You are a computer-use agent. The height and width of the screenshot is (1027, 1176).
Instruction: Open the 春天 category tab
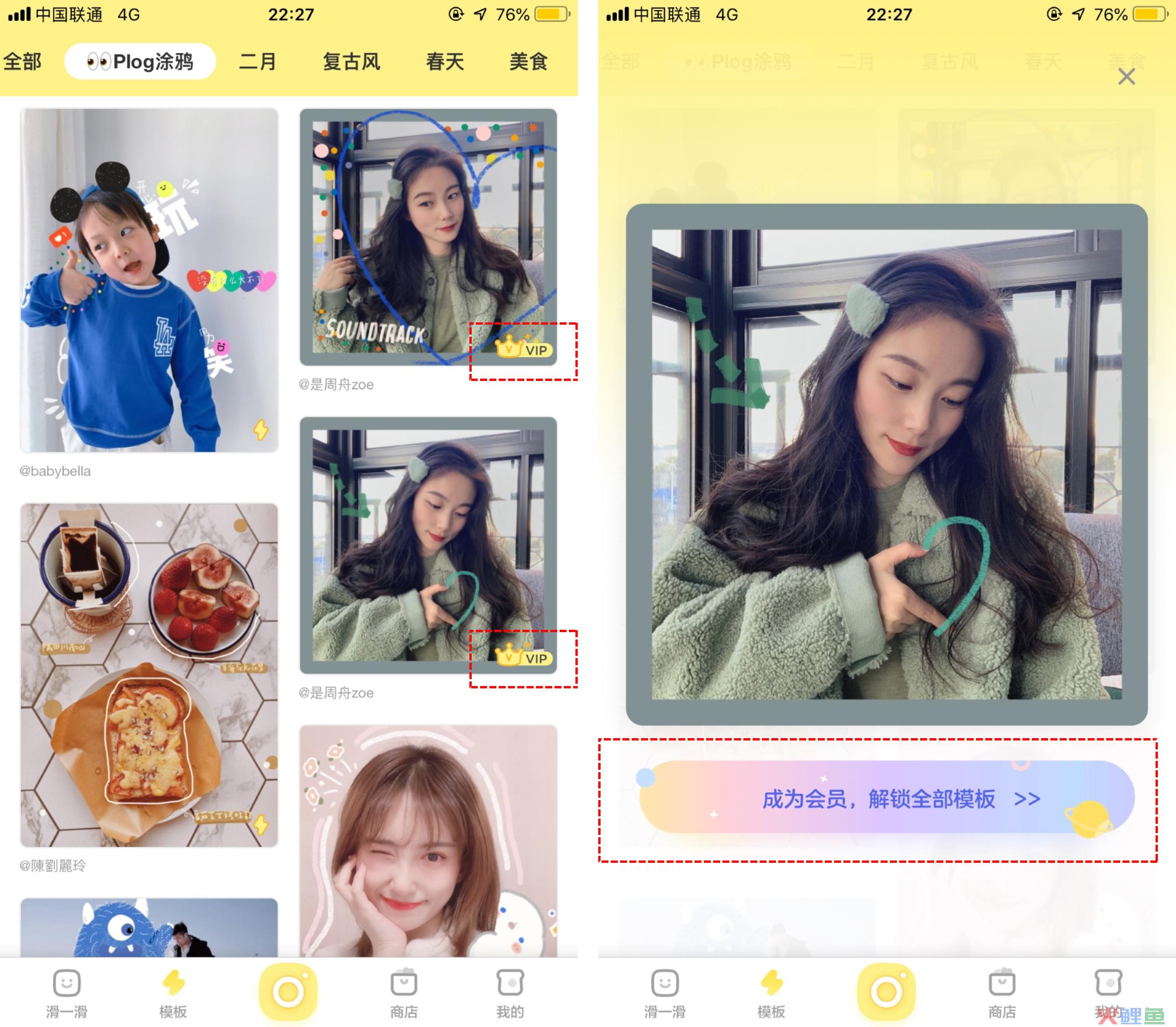click(445, 61)
